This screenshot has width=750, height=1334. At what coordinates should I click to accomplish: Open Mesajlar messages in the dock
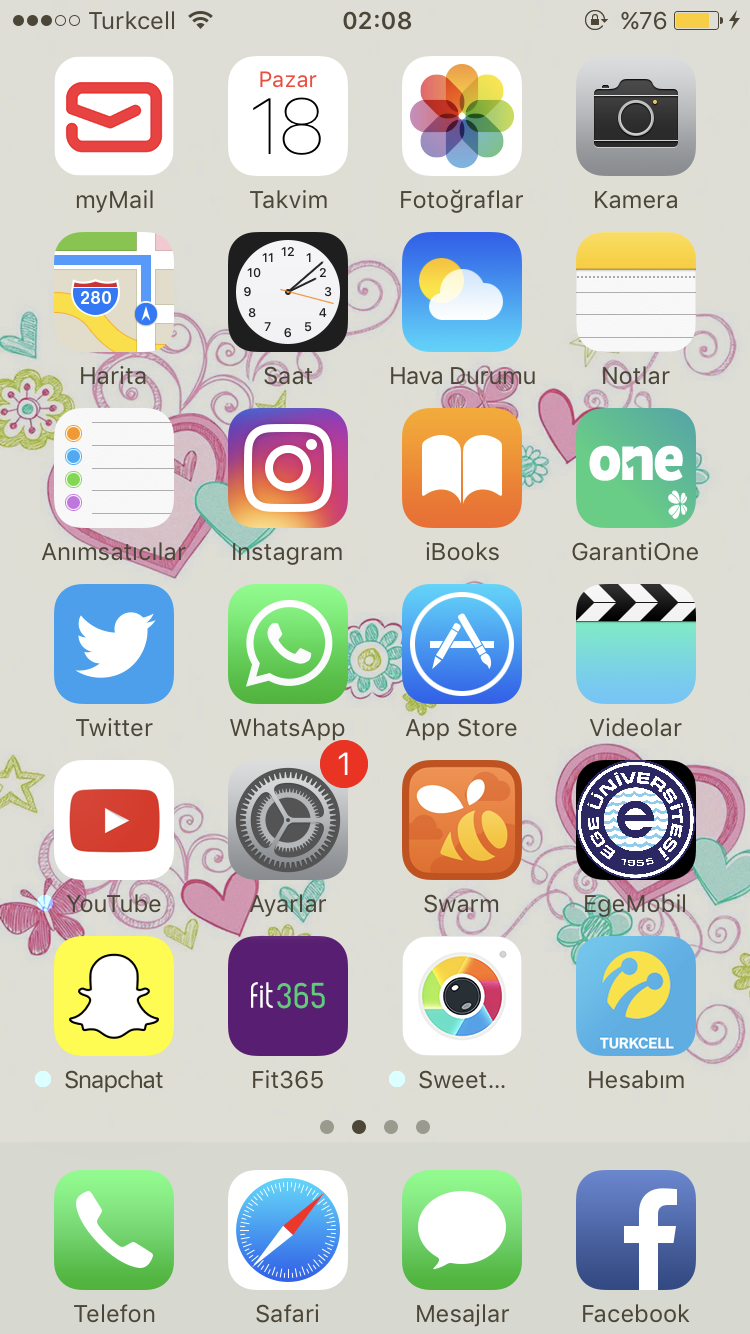click(x=462, y=1230)
